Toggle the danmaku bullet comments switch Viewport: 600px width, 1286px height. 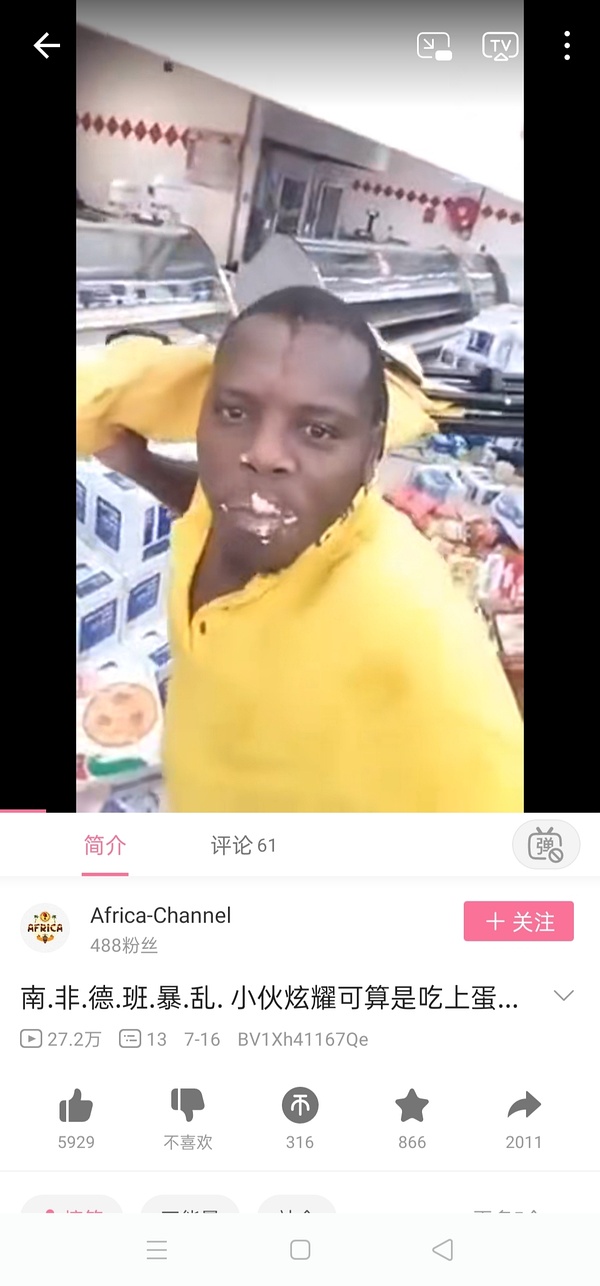545,845
